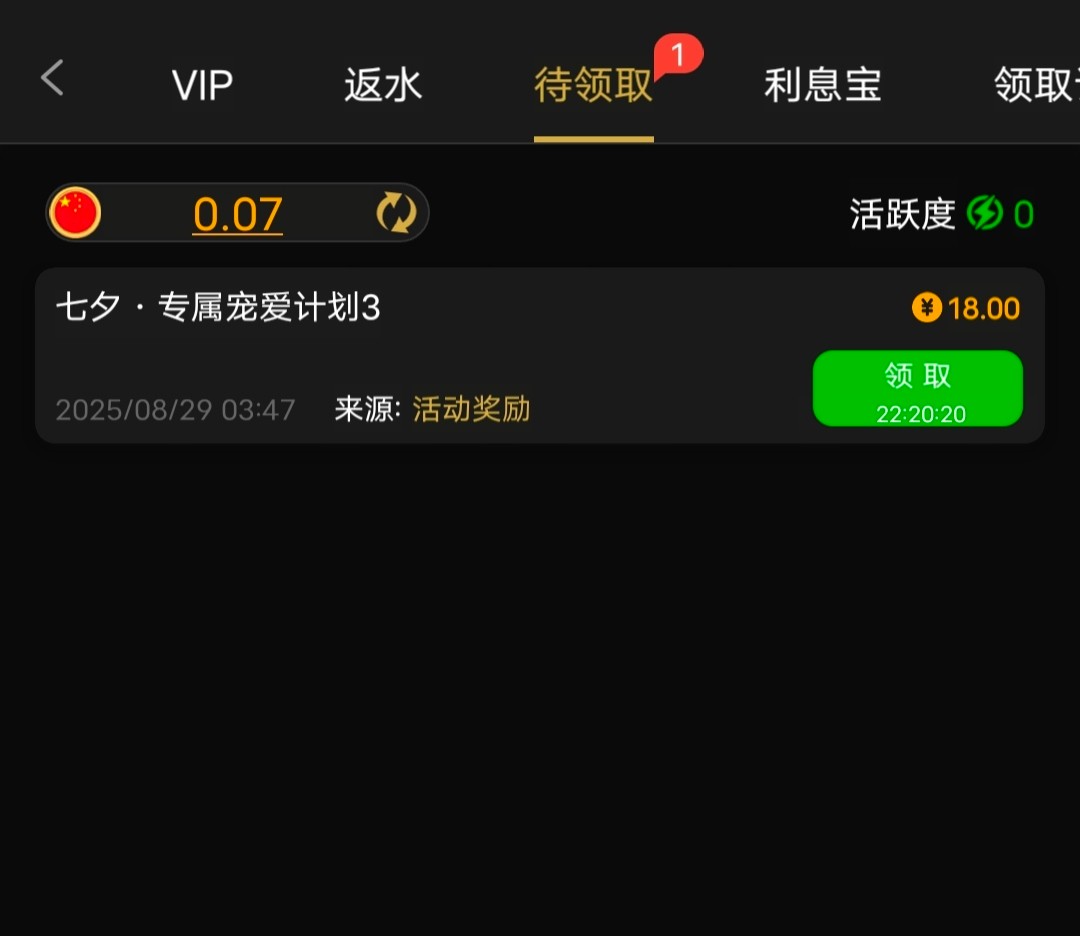Claim the 18.00 reward with 领取

coord(917,388)
